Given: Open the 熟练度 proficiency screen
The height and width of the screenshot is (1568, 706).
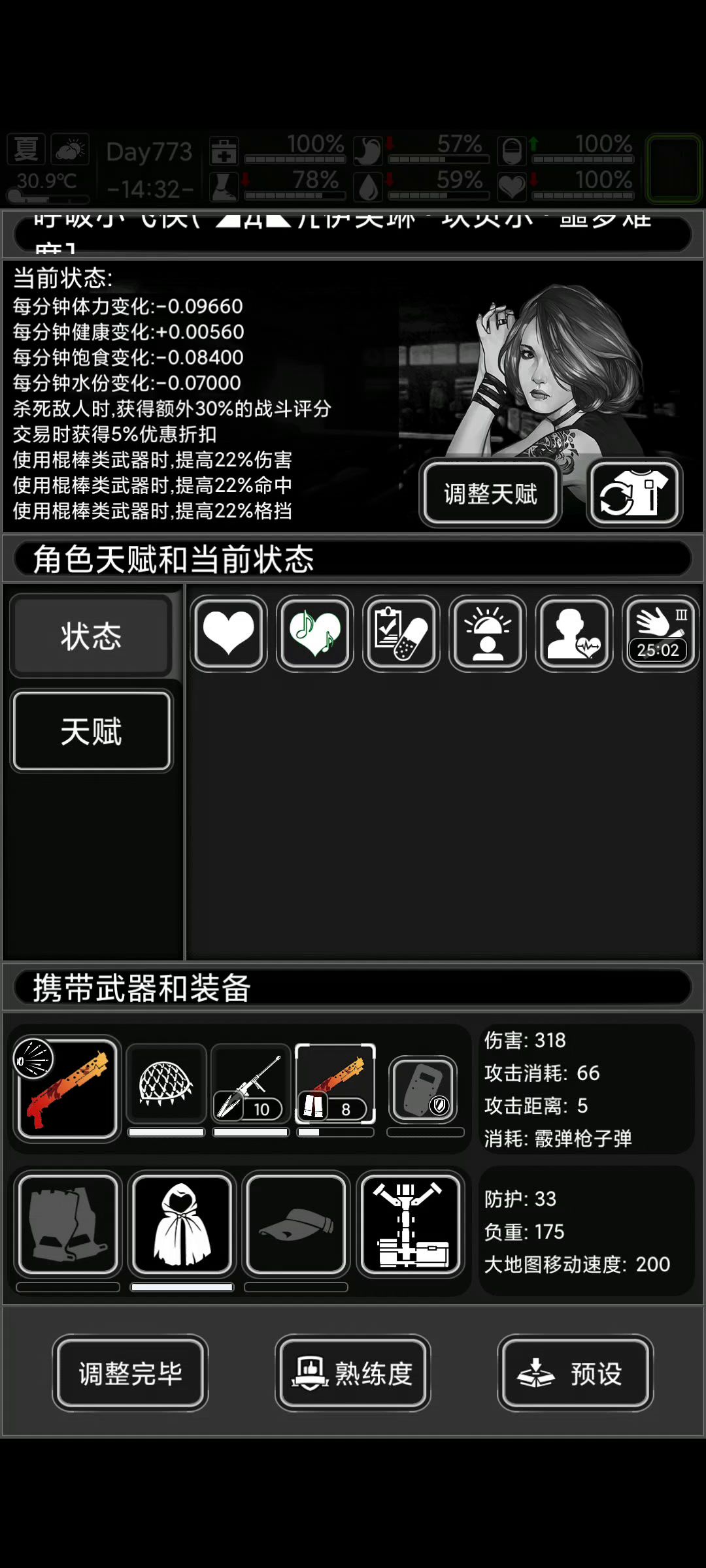Looking at the screenshot, I should (353, 1373).
